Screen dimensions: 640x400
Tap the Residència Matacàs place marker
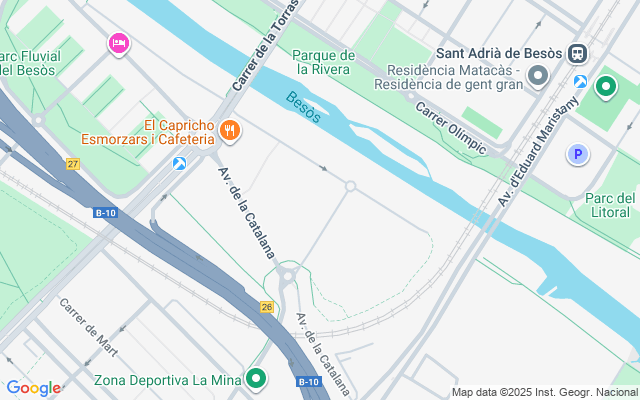[539, 76]
